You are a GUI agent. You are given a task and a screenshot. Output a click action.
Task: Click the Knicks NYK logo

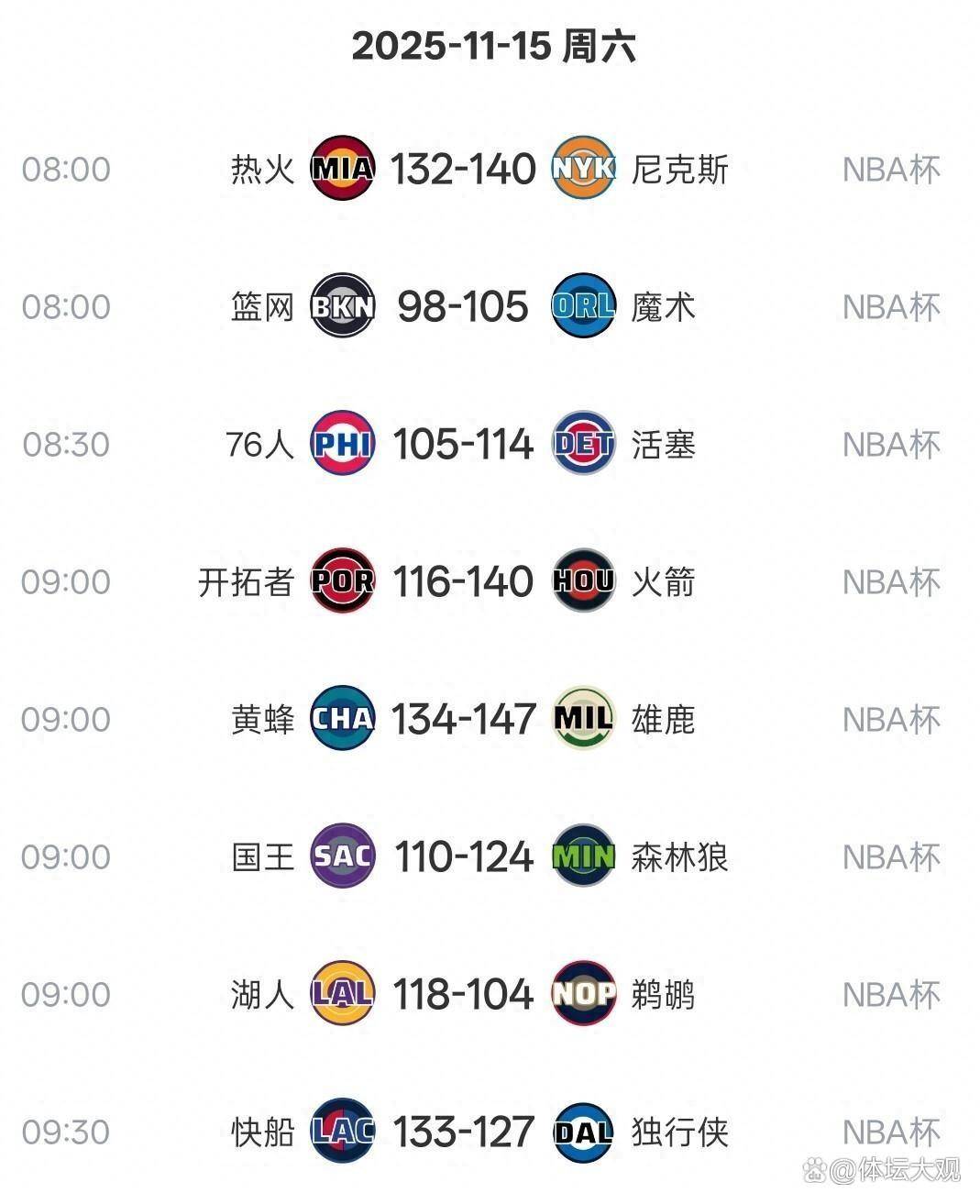pyautogui.click(x=581, y=168)
